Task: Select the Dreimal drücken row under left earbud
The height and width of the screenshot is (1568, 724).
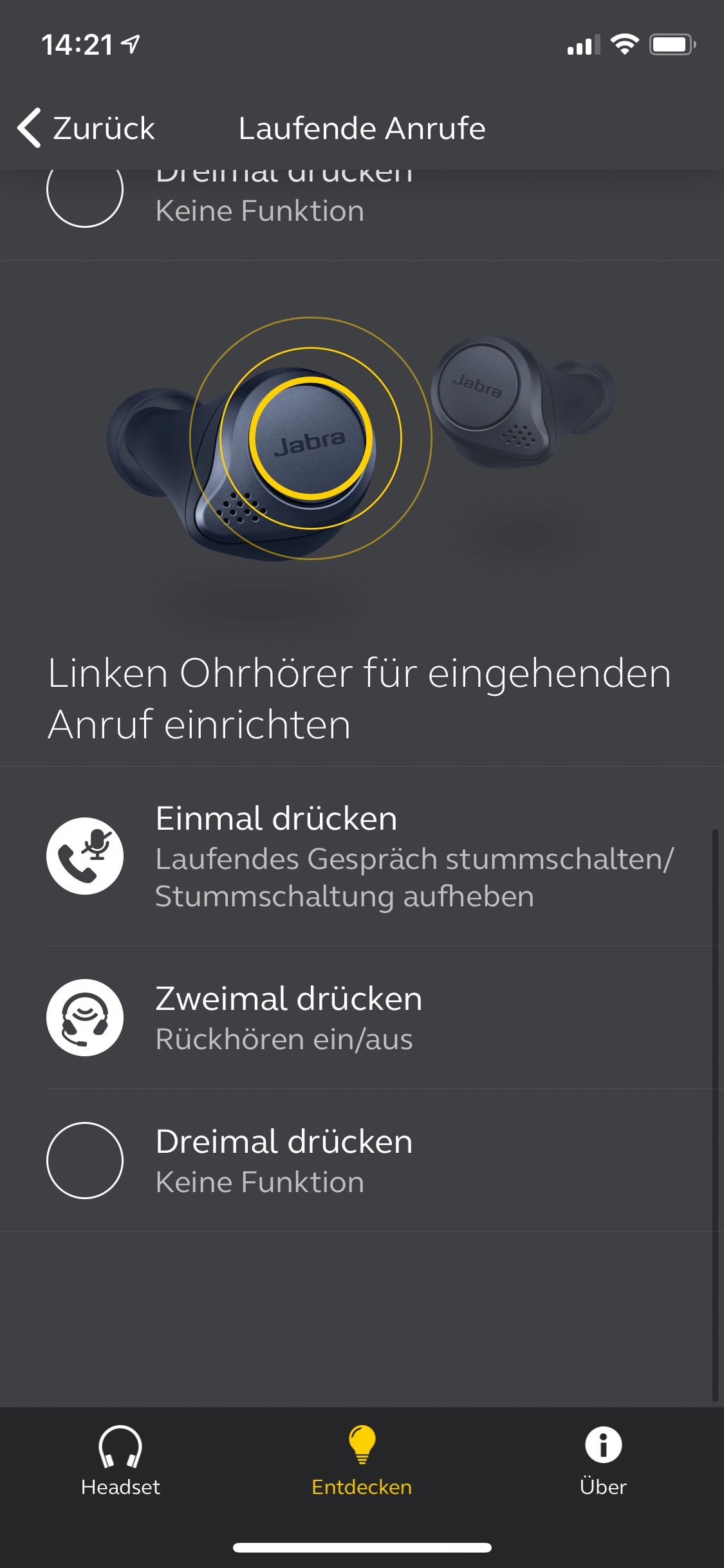Action: [360, 1161]
